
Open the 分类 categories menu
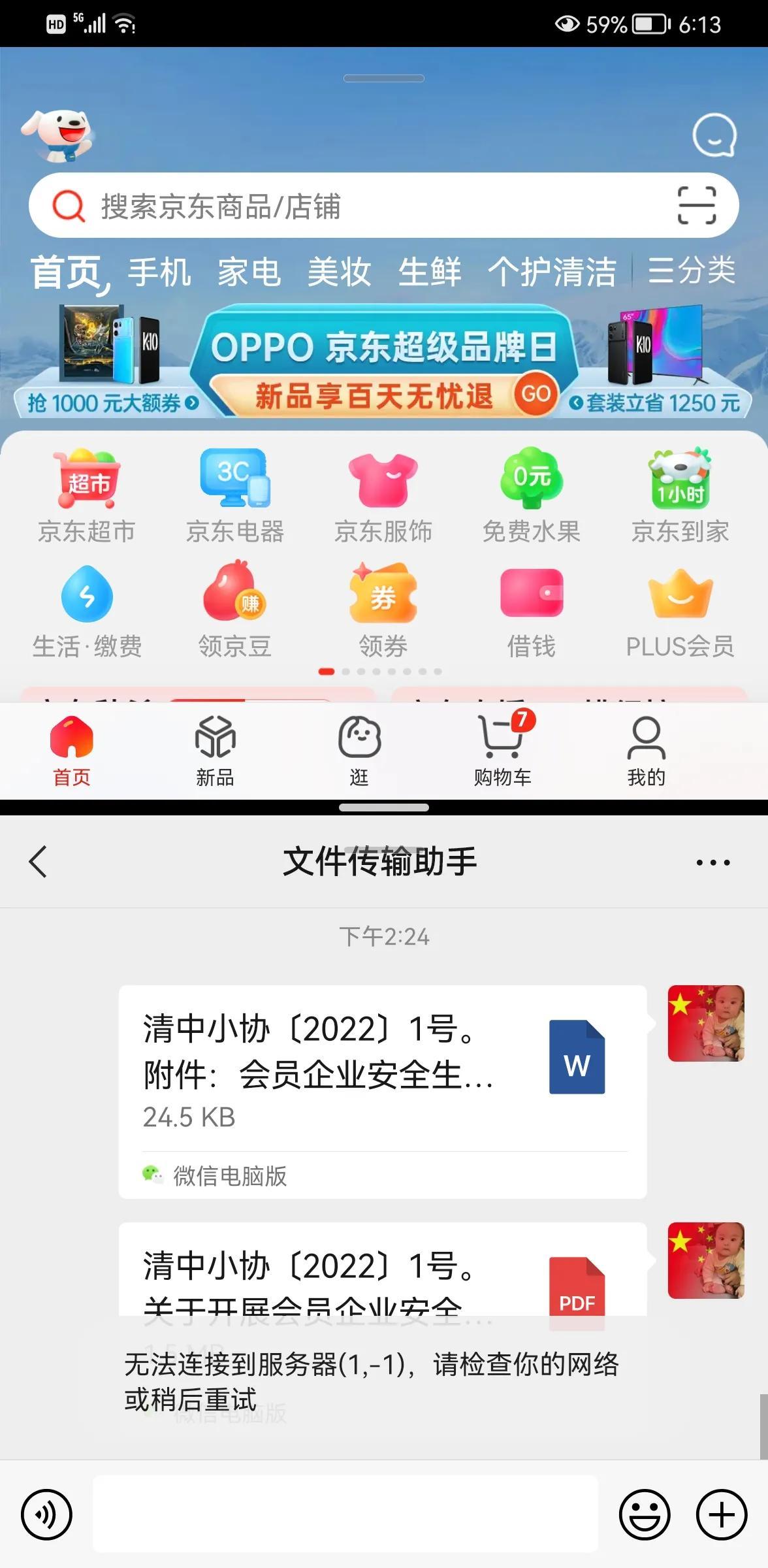[692, 270]
